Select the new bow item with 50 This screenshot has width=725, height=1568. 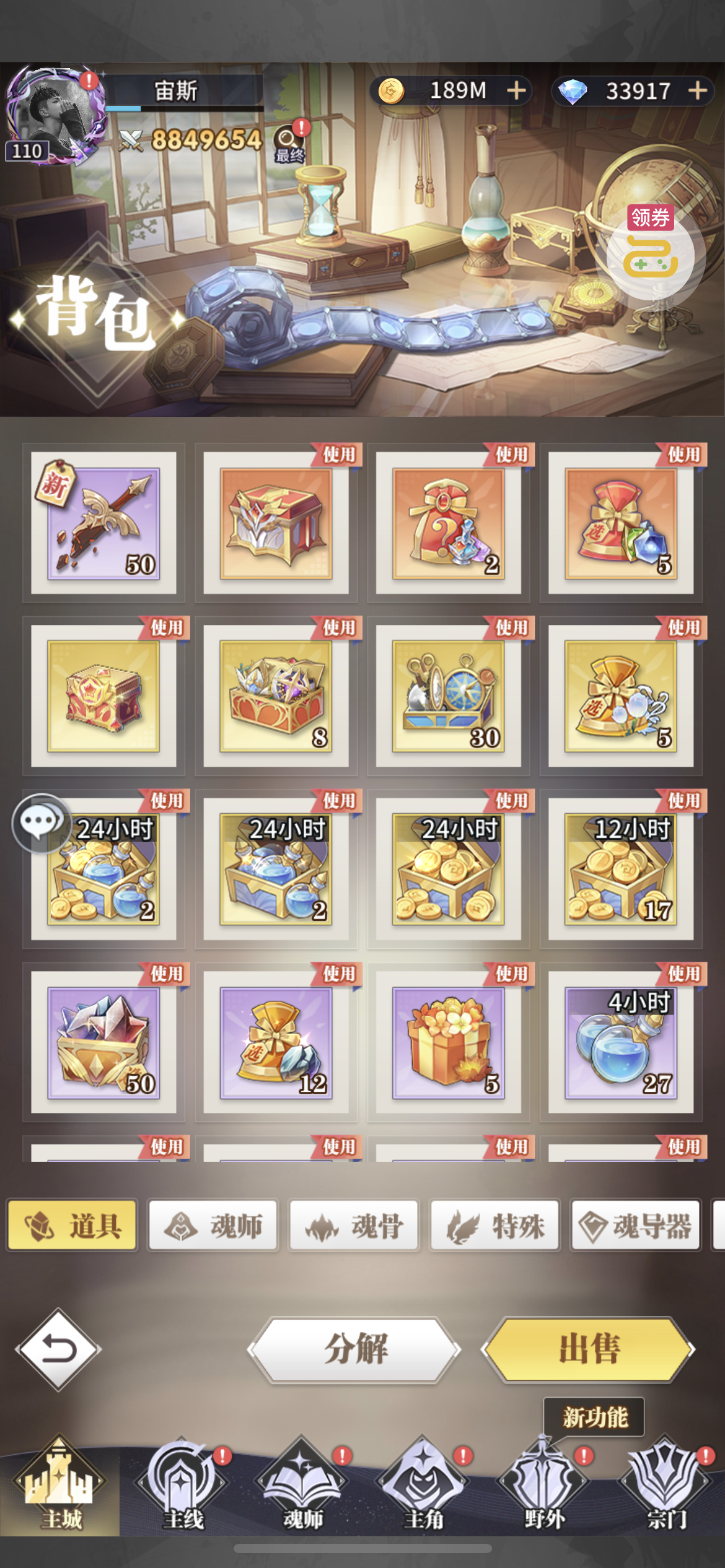coord(103,523)
